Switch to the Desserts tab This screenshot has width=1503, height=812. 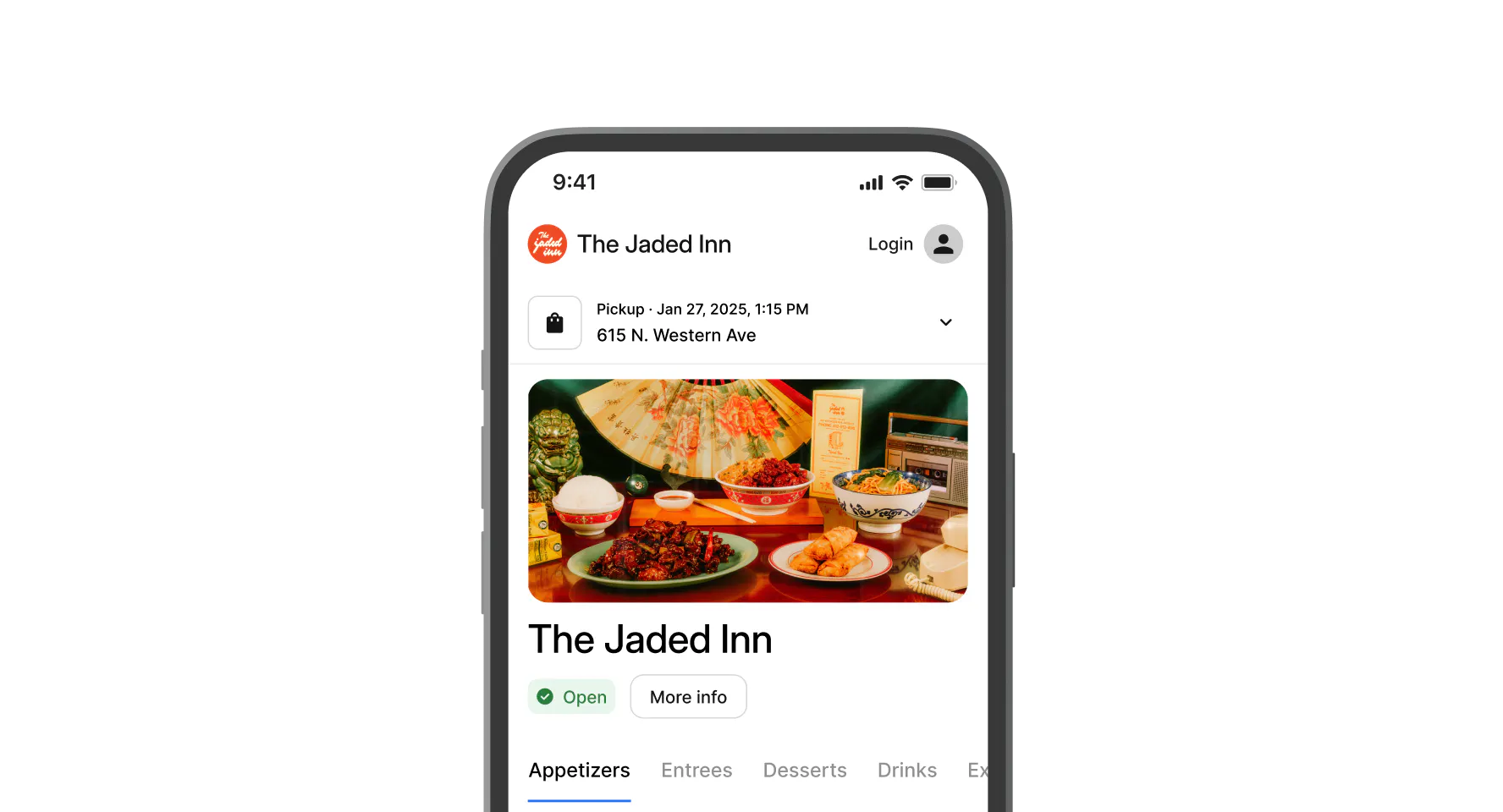[804, 771]
